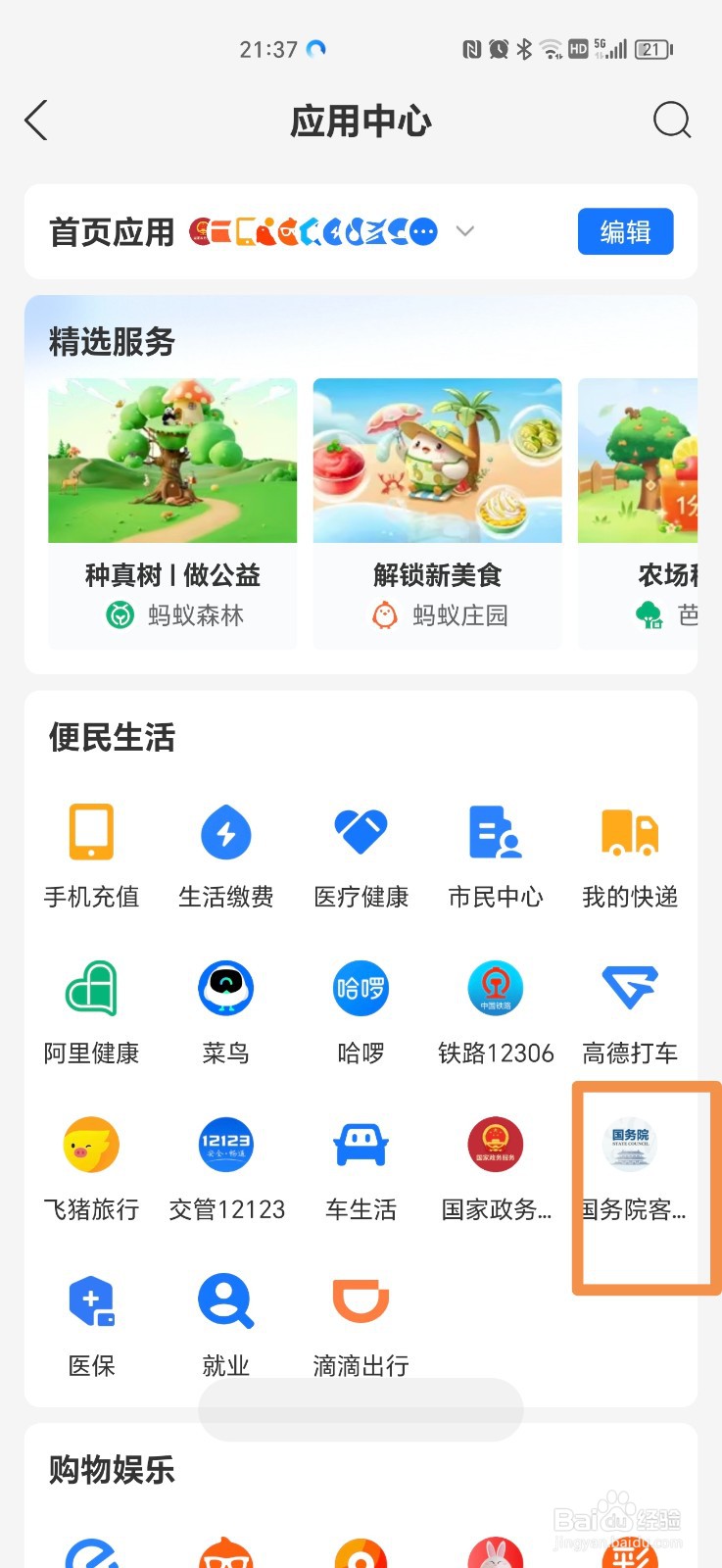Check 我的快递

[x=630, y=853]
